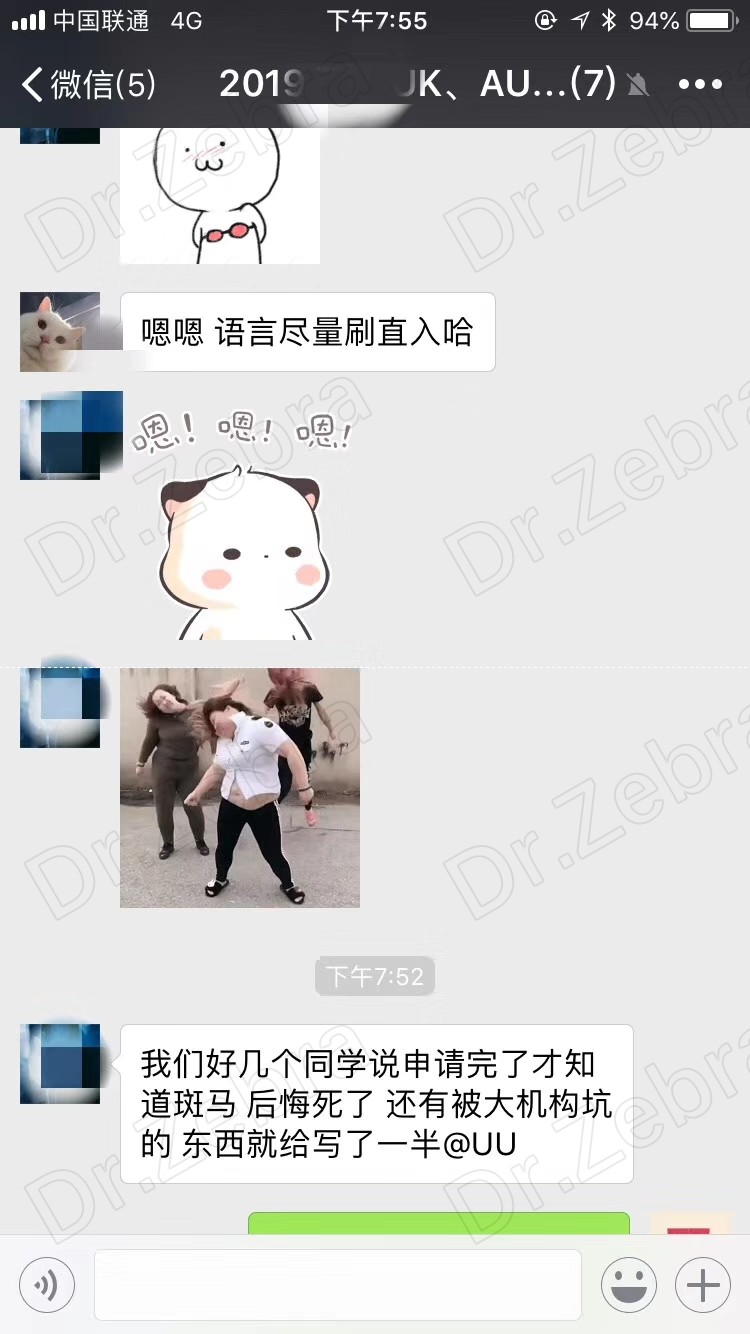Tap the message text input field
The image size is (750, 1334).
pos(338,1285)
